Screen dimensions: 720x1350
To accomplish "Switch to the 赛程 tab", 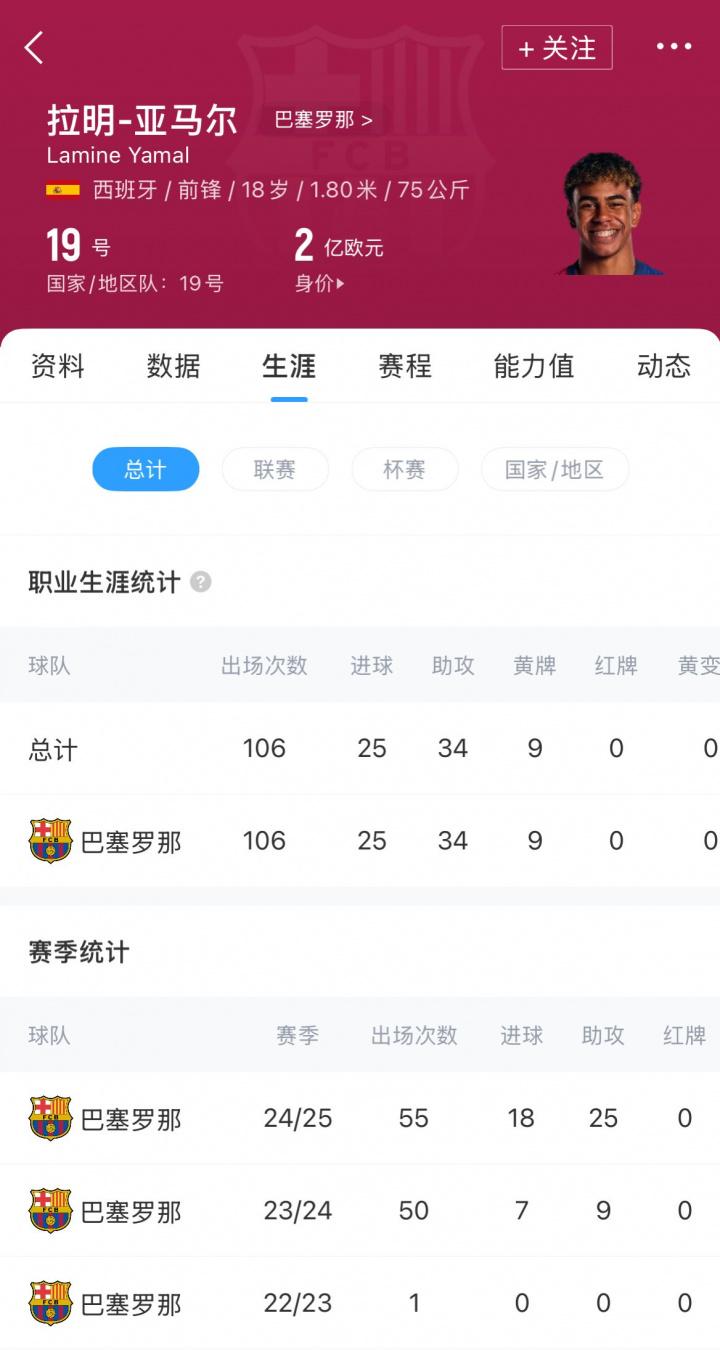I will click(405, 366).
